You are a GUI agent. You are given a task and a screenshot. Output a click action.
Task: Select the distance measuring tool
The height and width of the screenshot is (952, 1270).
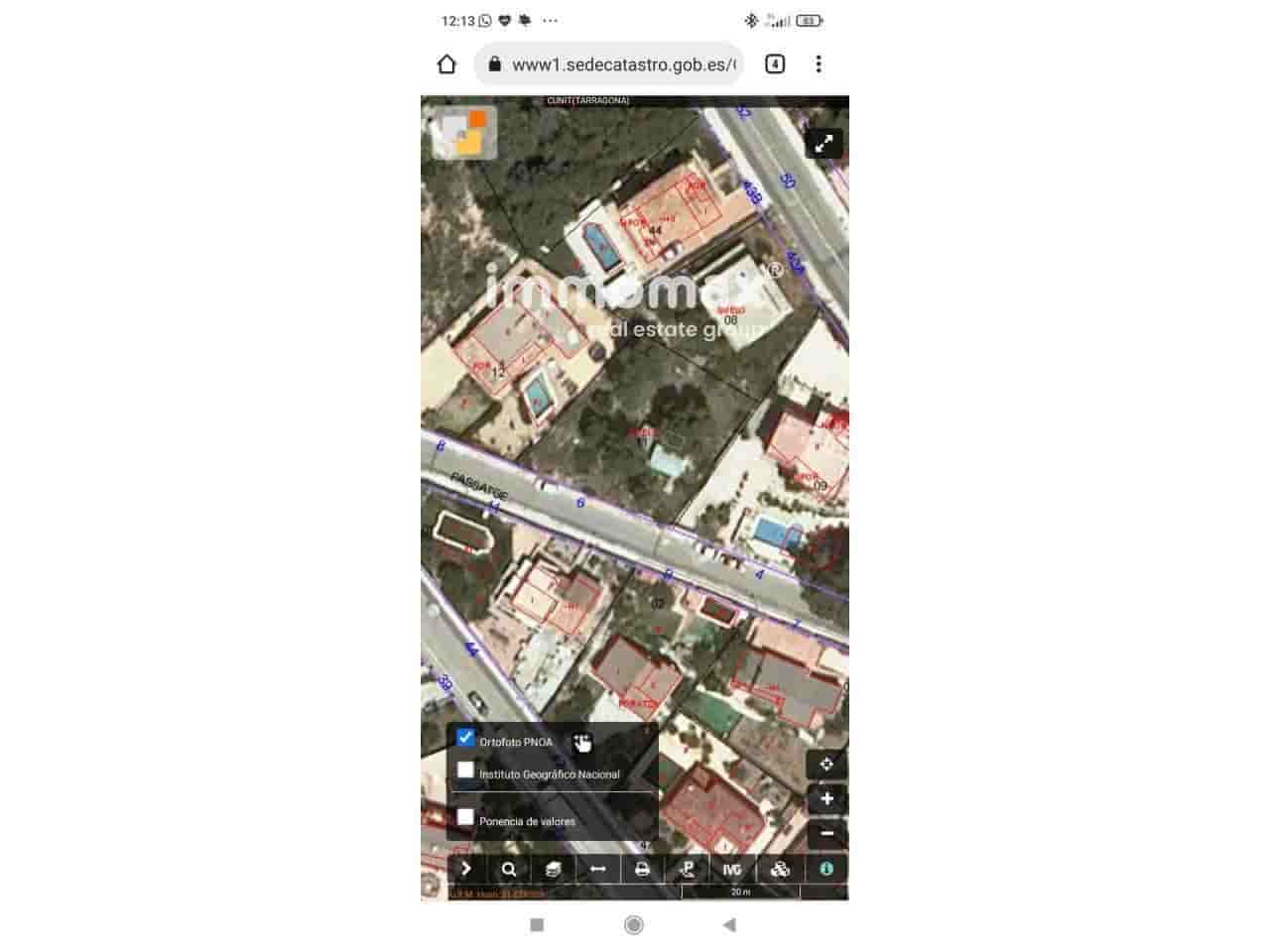(597, 870)
